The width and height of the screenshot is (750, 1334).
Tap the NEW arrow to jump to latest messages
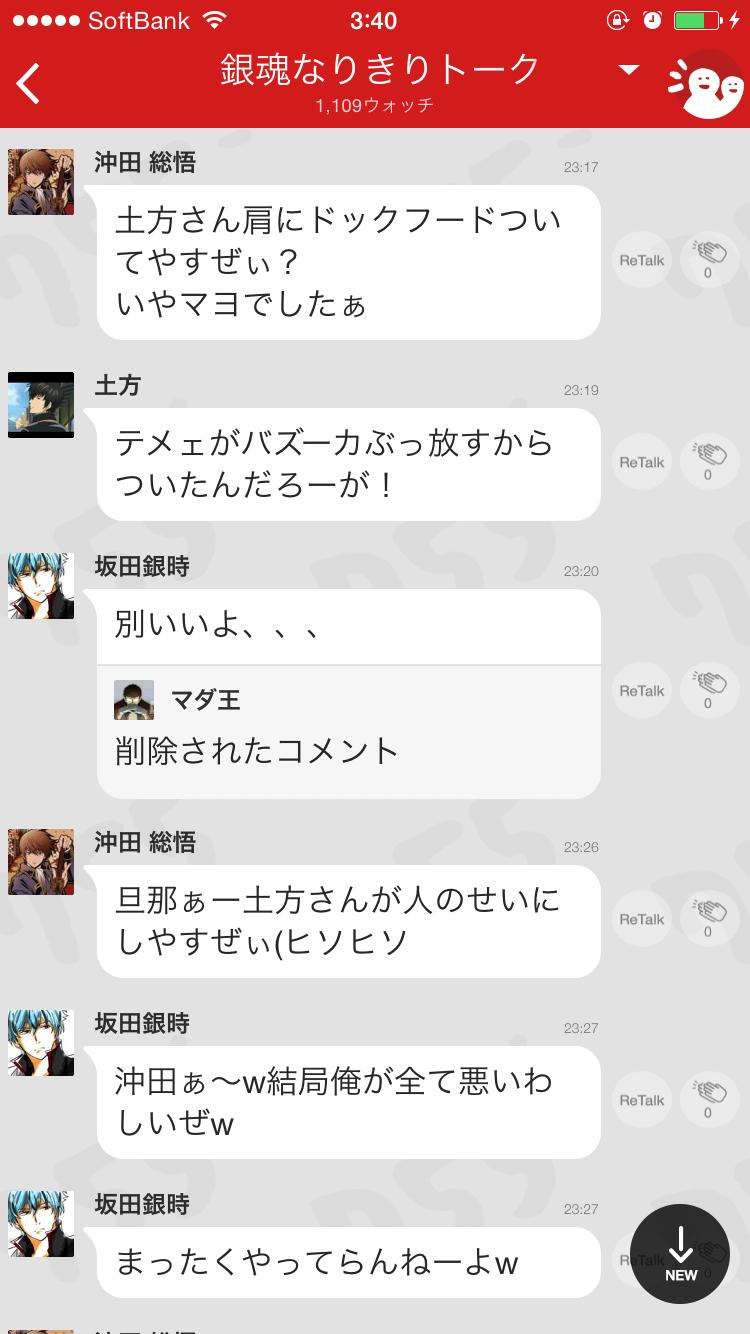click(681, 1250)
